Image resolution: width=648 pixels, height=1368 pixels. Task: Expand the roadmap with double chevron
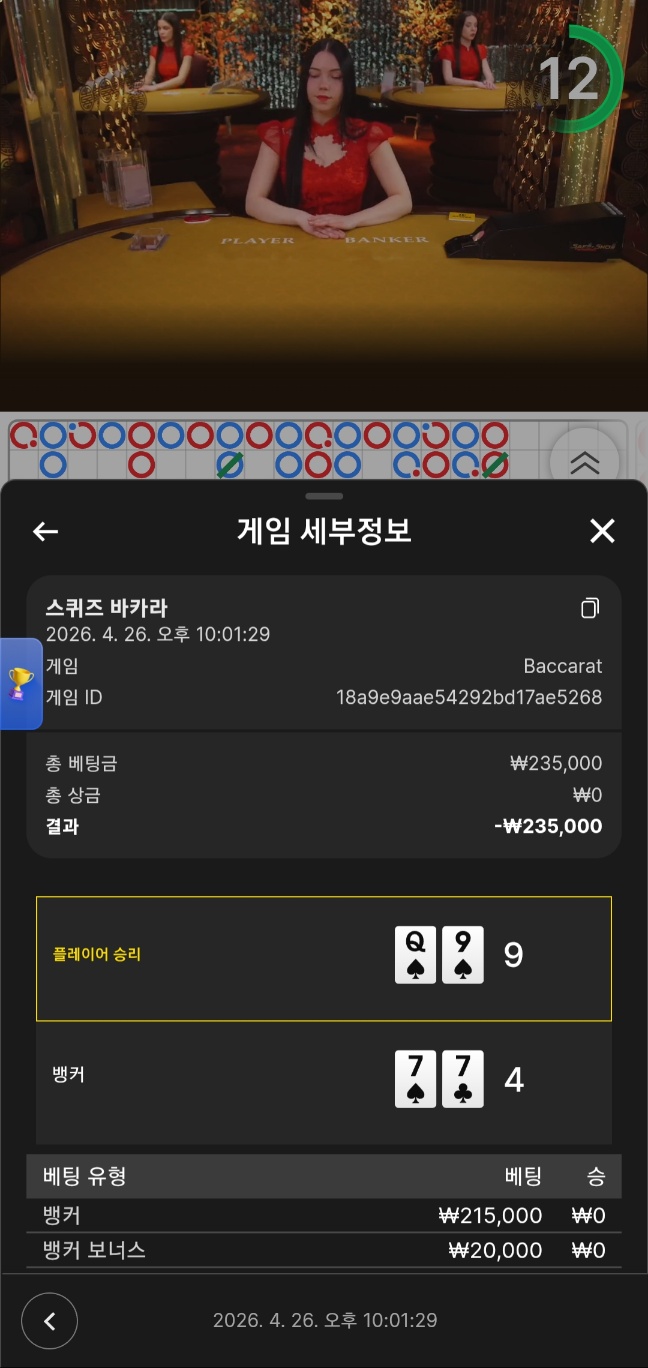(584, 462)
